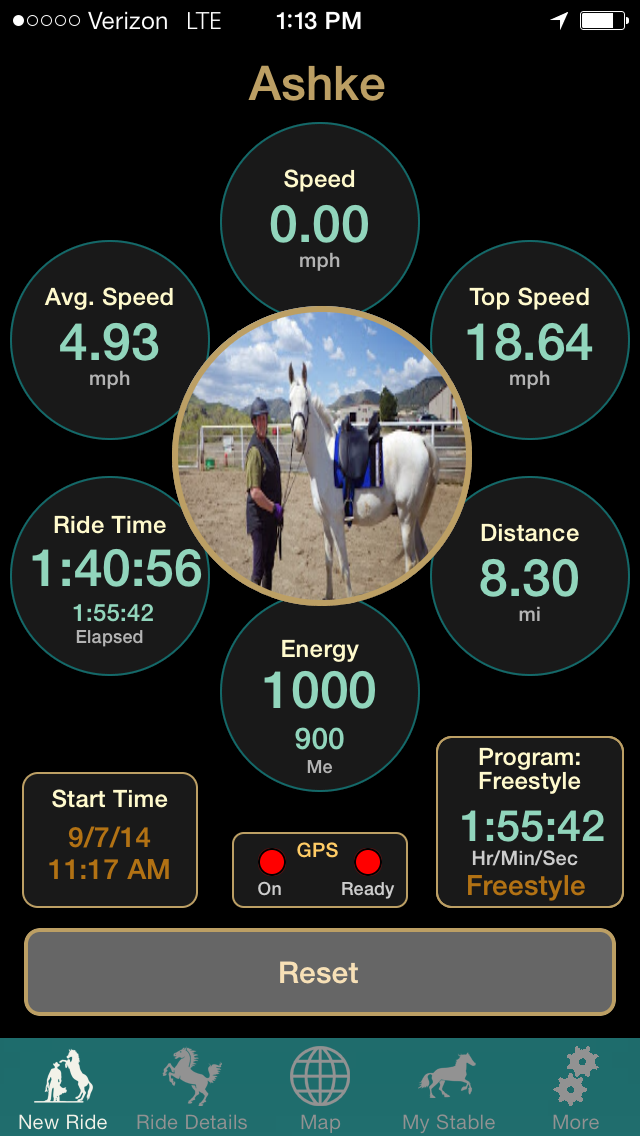Tap the Reset button
The width and height of the screenshot is (640, 1136).
319,972
